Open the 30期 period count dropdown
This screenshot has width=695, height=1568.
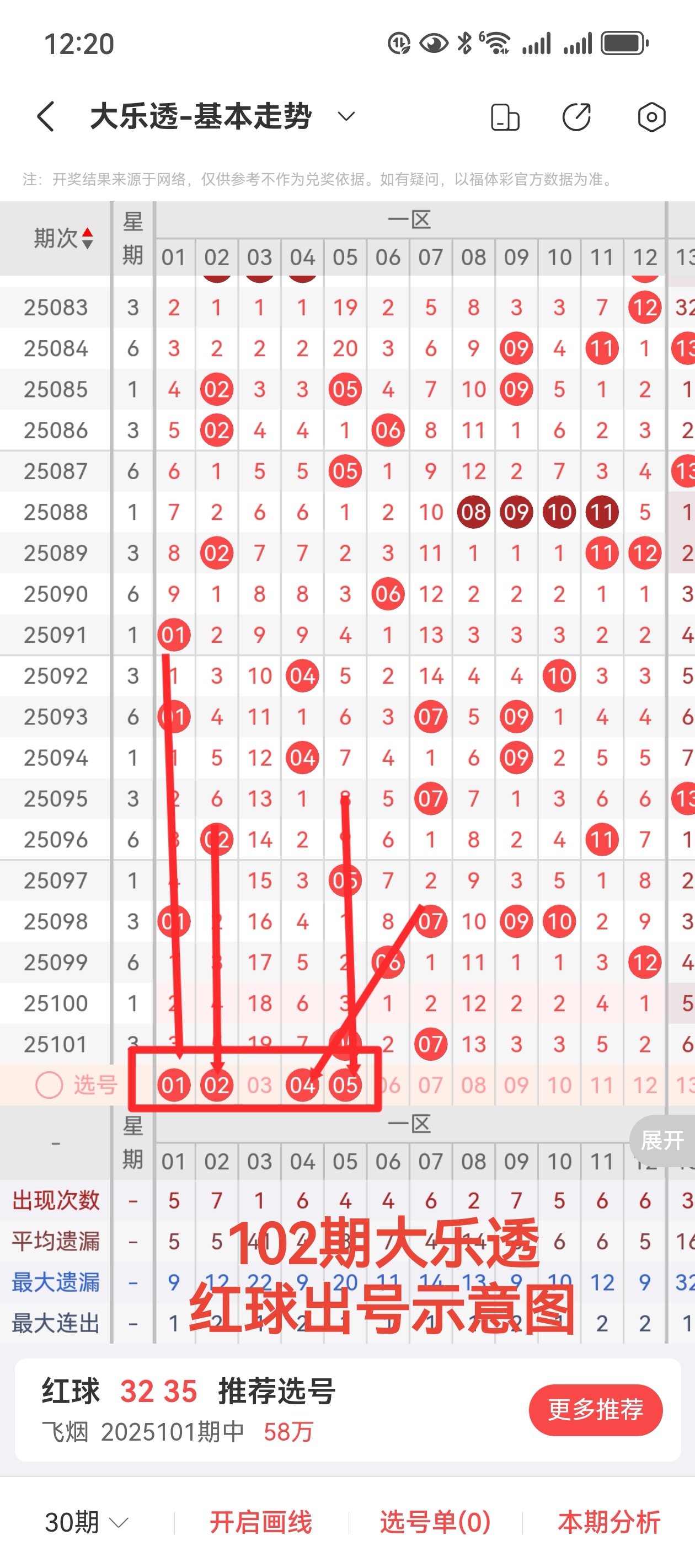[87, 1523]
